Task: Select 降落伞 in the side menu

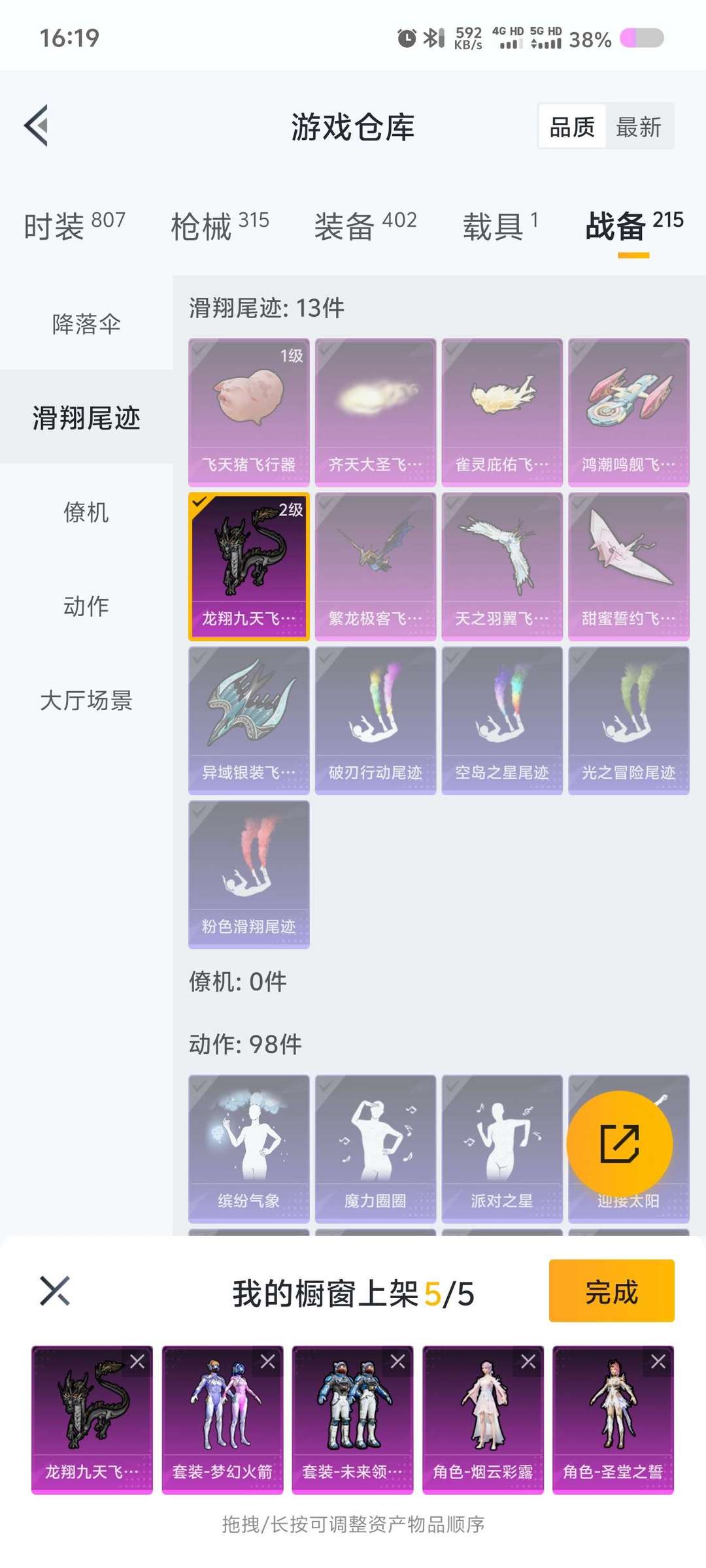Action: (x=86, y=324)
